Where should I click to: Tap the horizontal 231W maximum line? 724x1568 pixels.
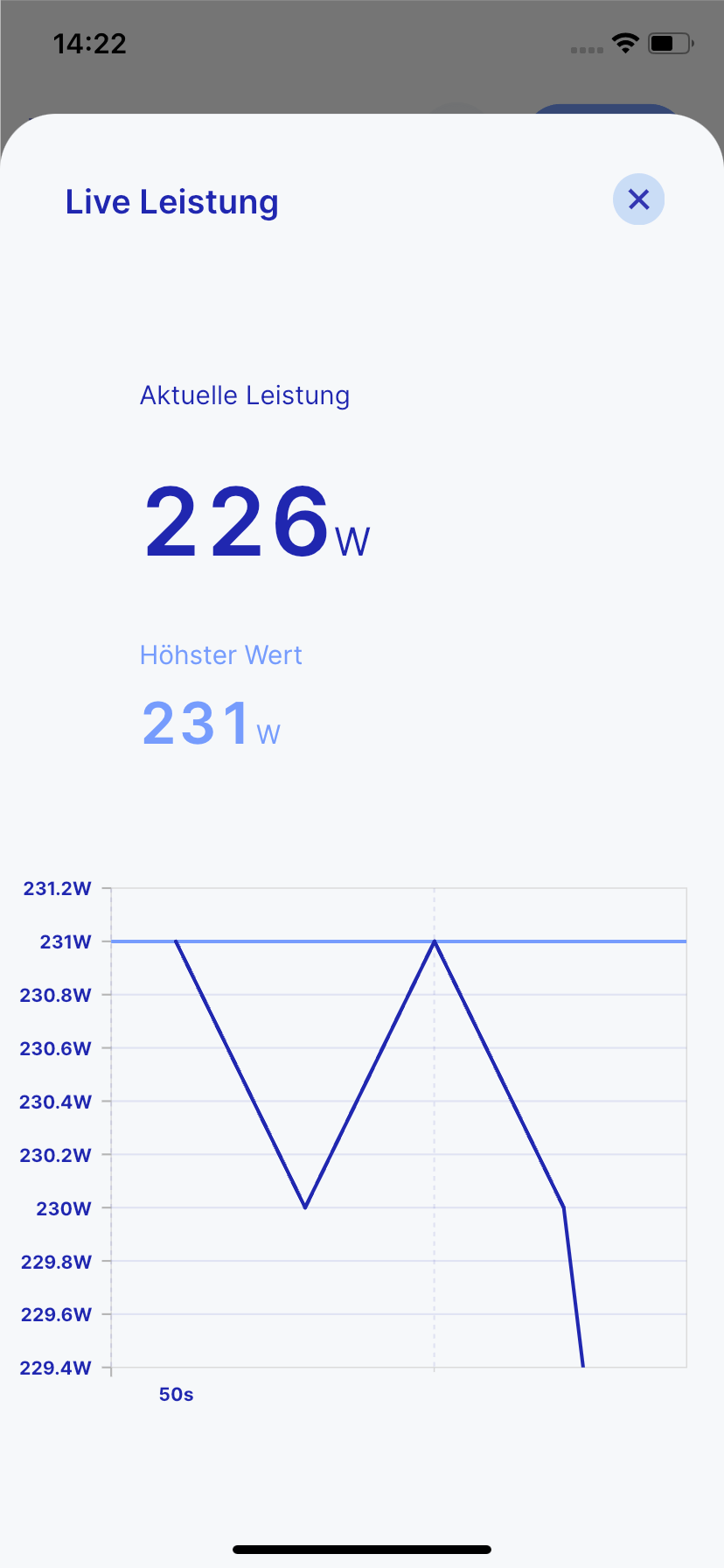(568, 941)
